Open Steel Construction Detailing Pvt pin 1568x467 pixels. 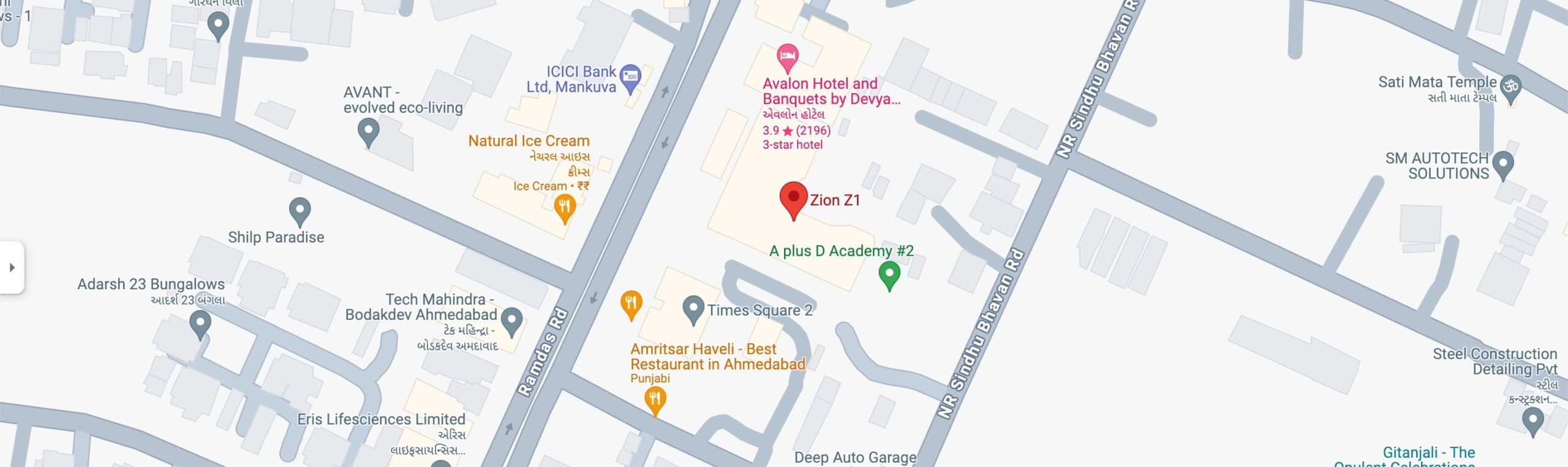point(1532,420)
